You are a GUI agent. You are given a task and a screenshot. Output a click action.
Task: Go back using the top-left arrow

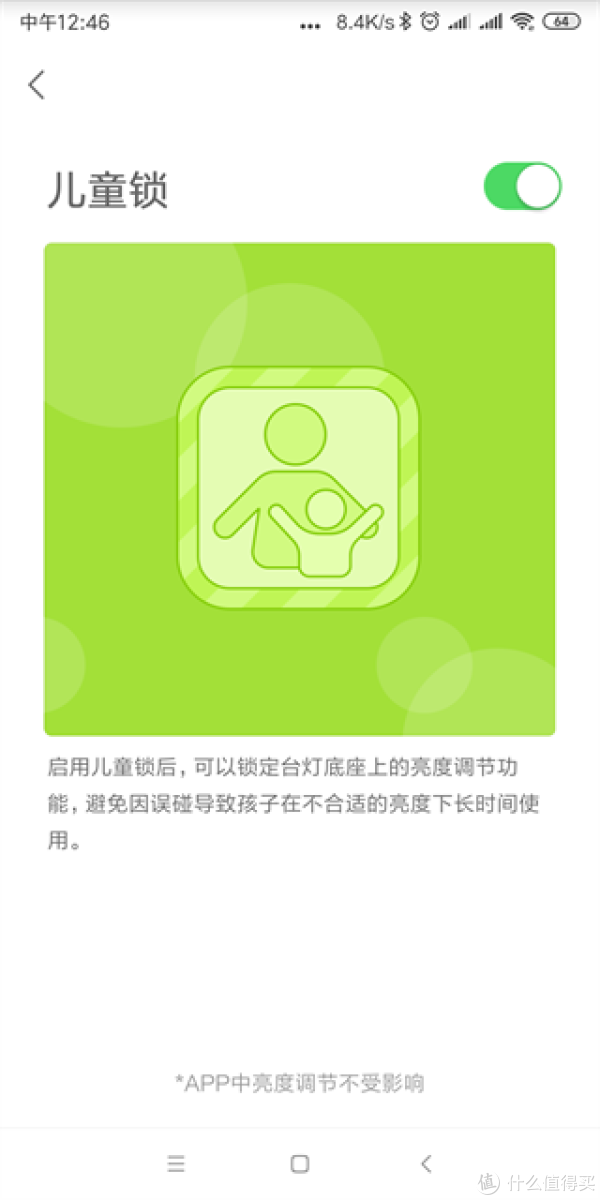[x=37, y=85]
